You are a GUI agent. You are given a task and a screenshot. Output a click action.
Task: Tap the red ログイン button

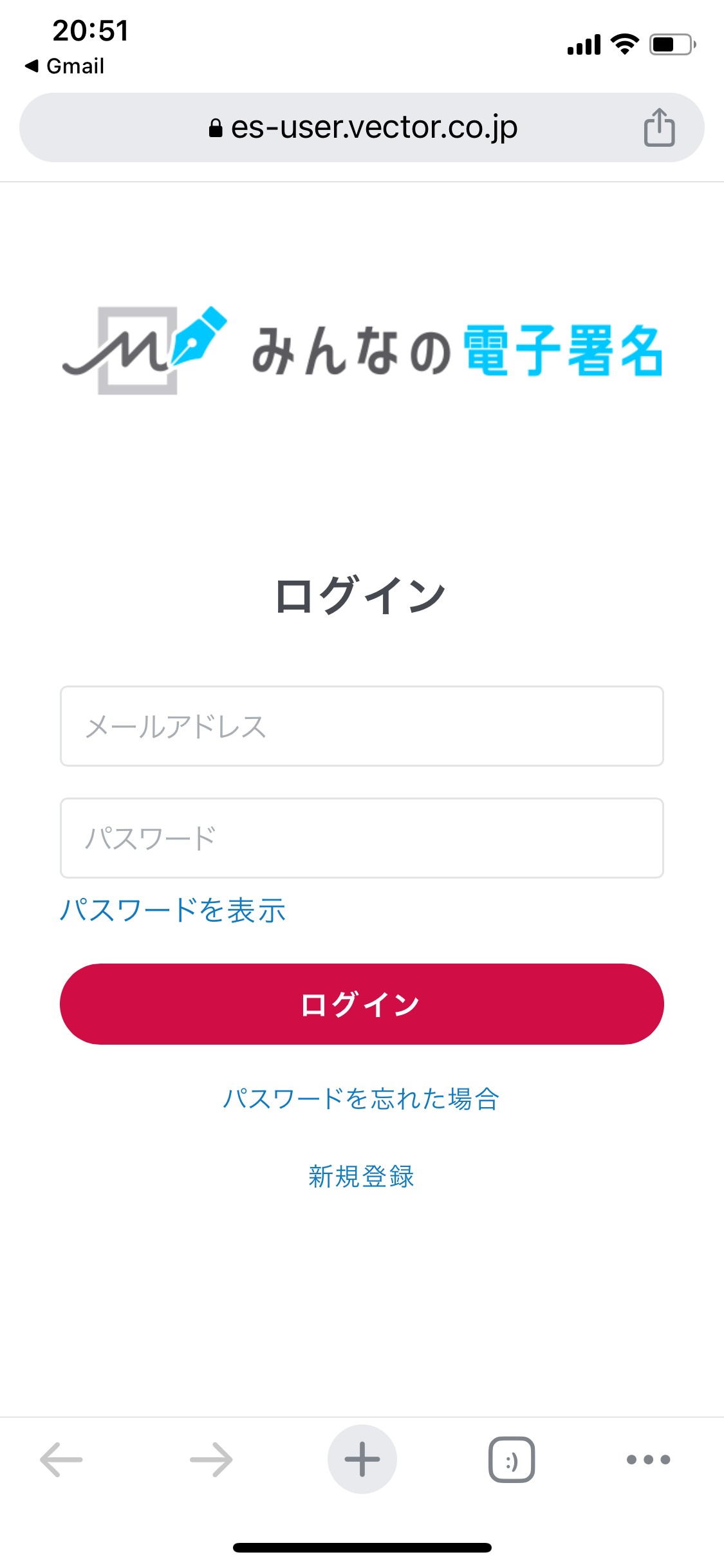point(362,1004)
